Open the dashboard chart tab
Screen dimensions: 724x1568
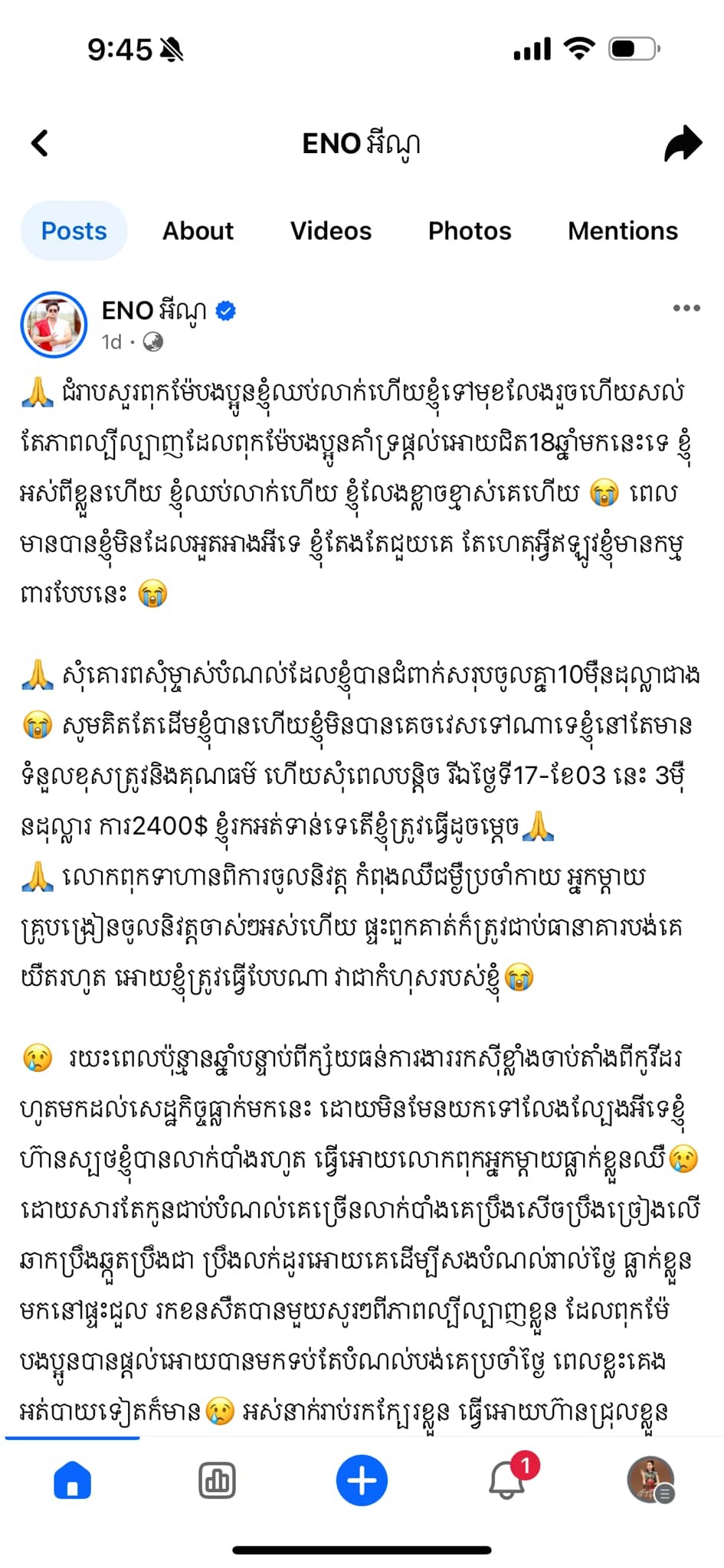pos(217,1480)
